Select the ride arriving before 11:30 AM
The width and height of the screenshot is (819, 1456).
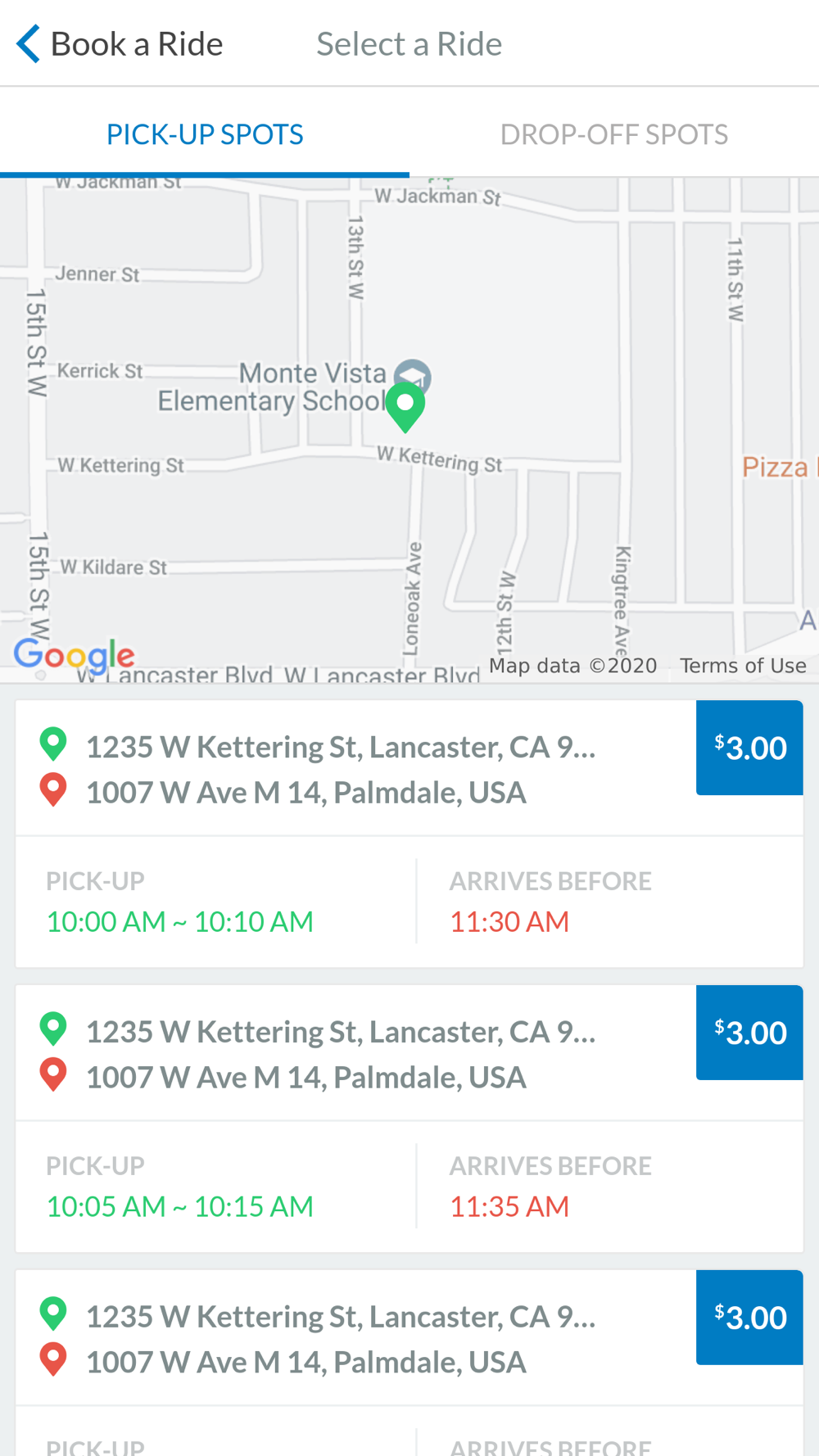point(409,834)
